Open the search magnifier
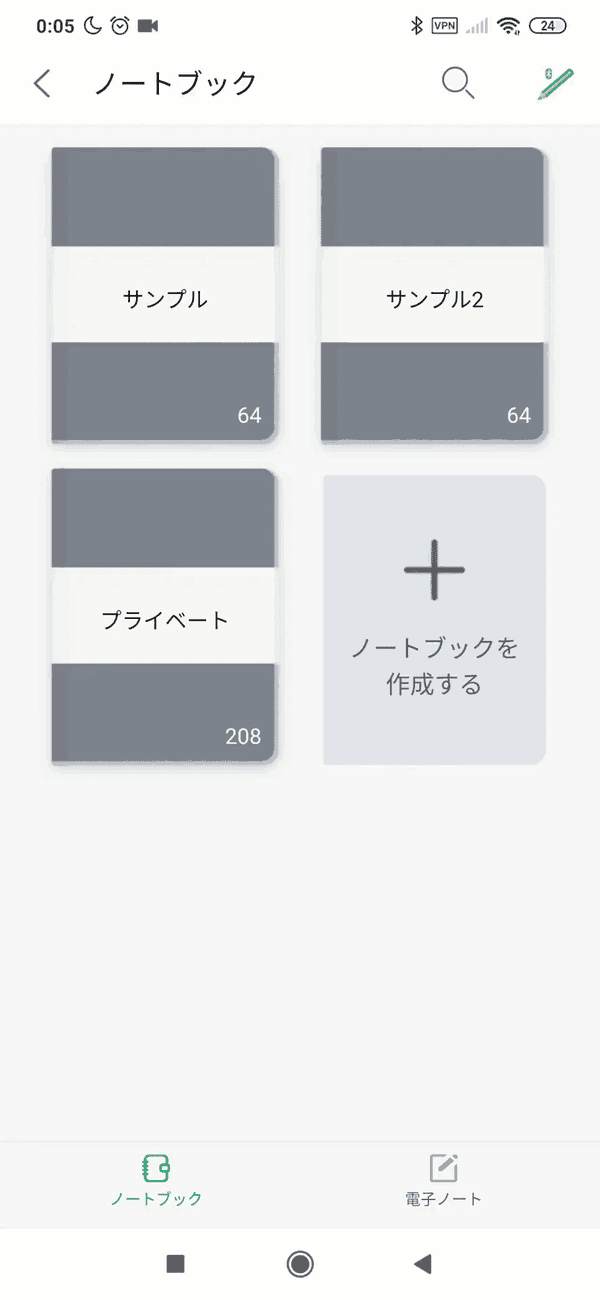The image size is (600, 1300). 457,83
